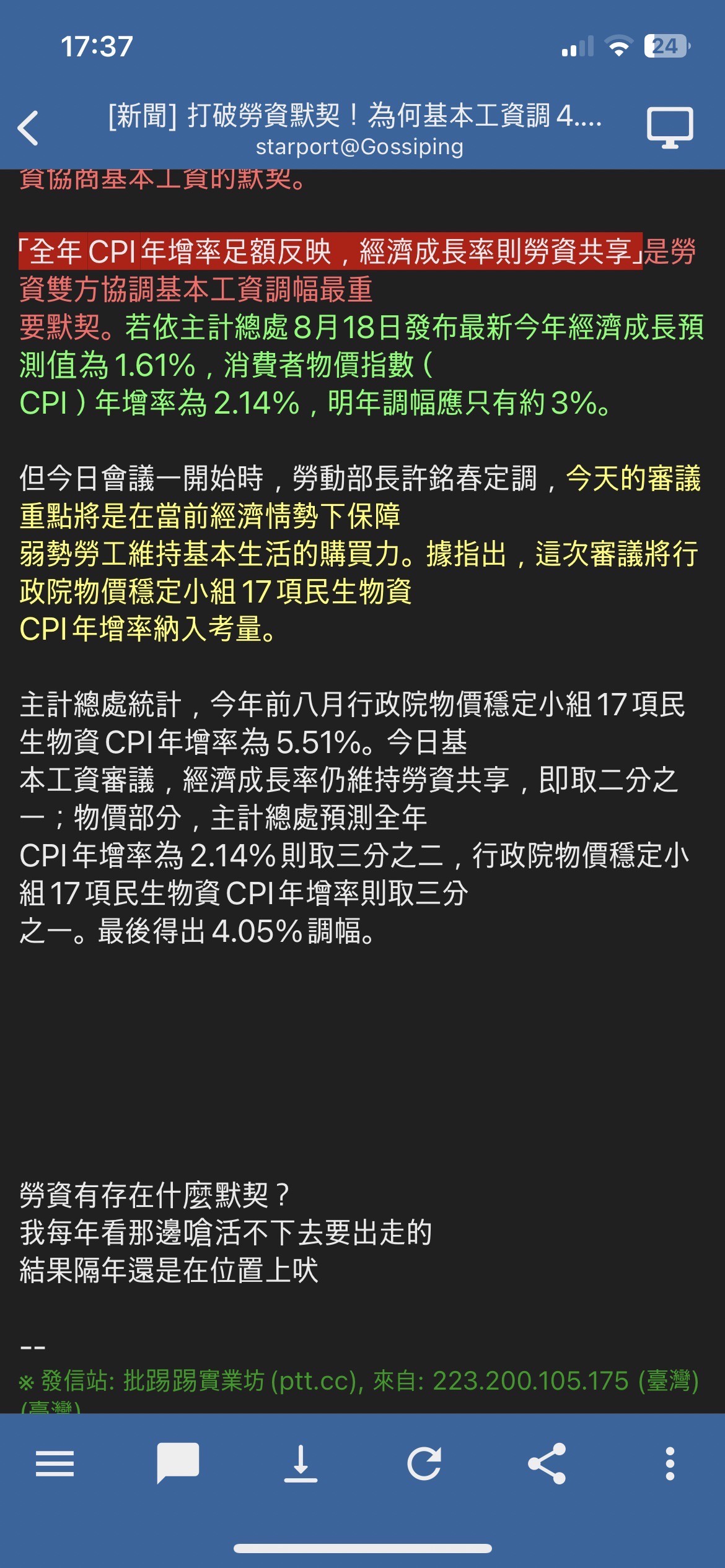Jump to the bottom with download arrow
This screenshot has height=1568, width=725.
pos(301,1464)
